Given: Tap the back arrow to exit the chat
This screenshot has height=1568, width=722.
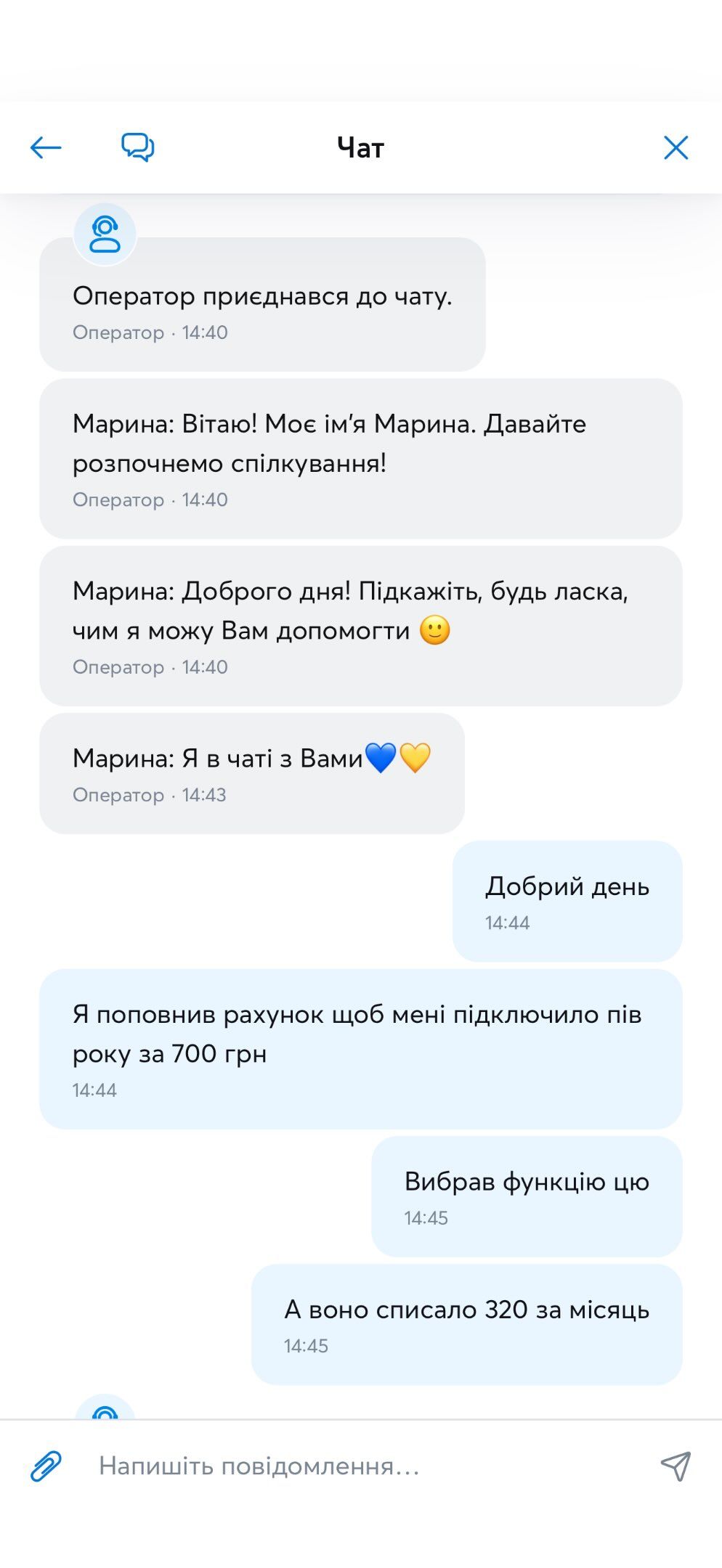Looking at the screenshot, I should pyautogui.click(x=45, y=147).
